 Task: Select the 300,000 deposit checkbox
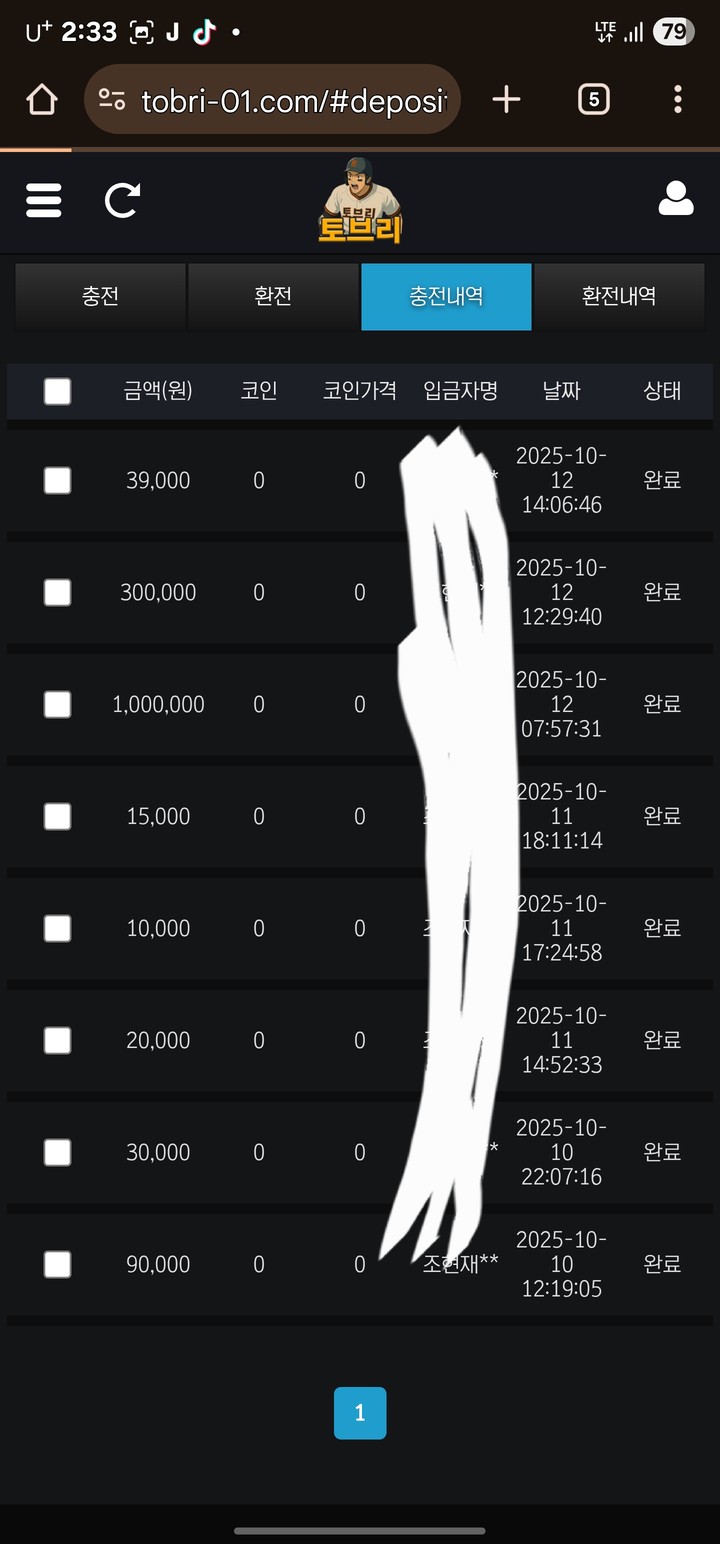click(x=58, y=593)
